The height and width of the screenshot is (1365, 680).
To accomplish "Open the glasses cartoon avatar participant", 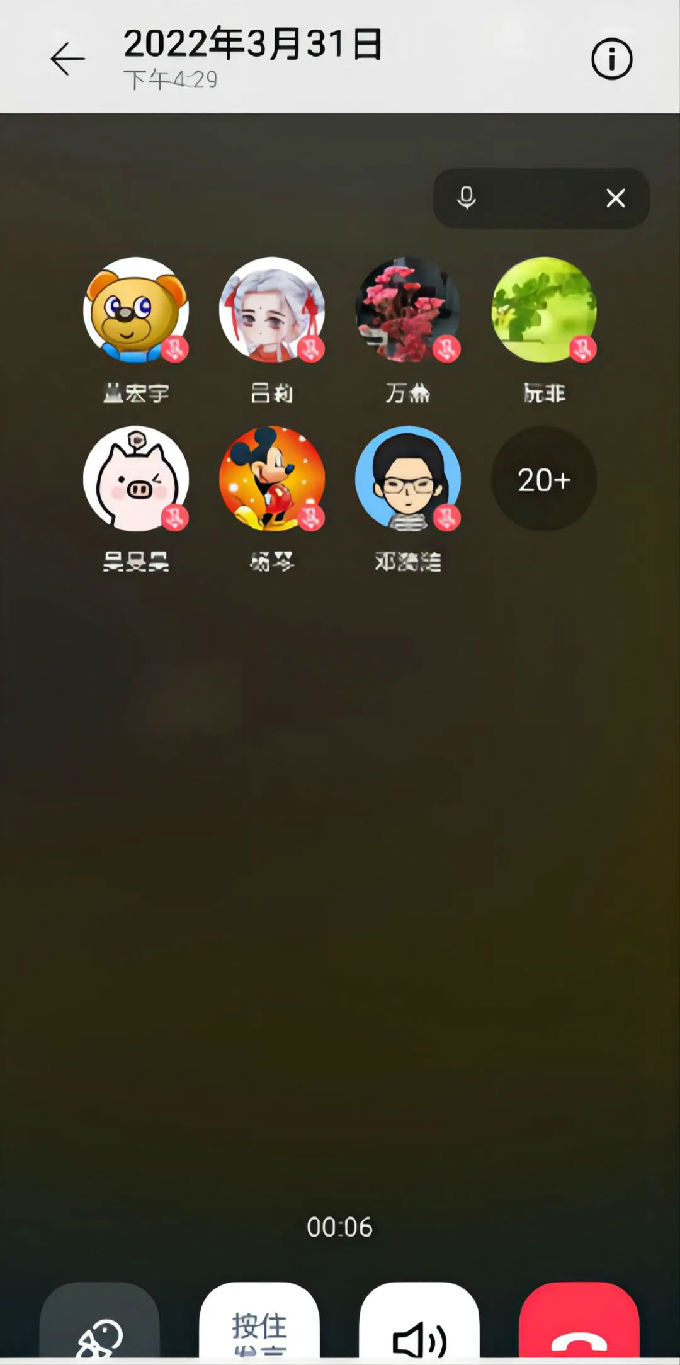I will (x=408, y=478).
